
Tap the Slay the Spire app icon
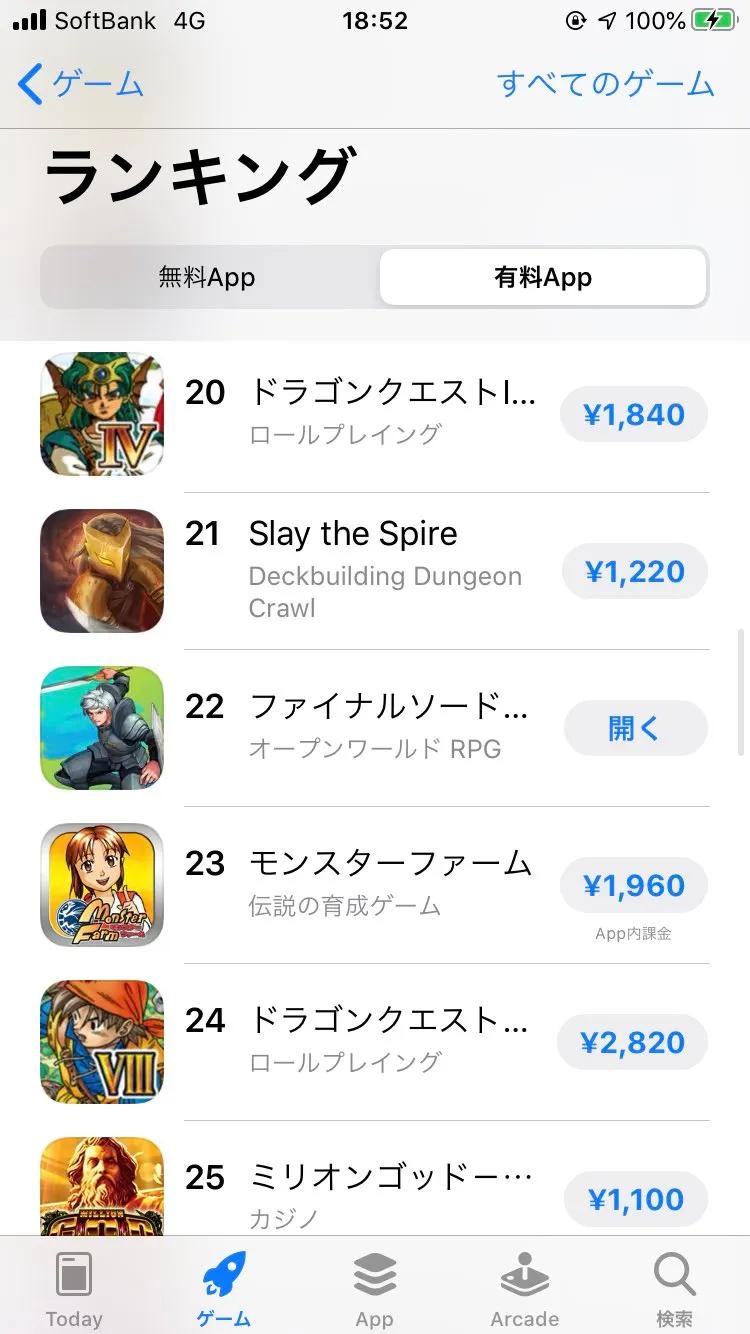tap(101, 571)
